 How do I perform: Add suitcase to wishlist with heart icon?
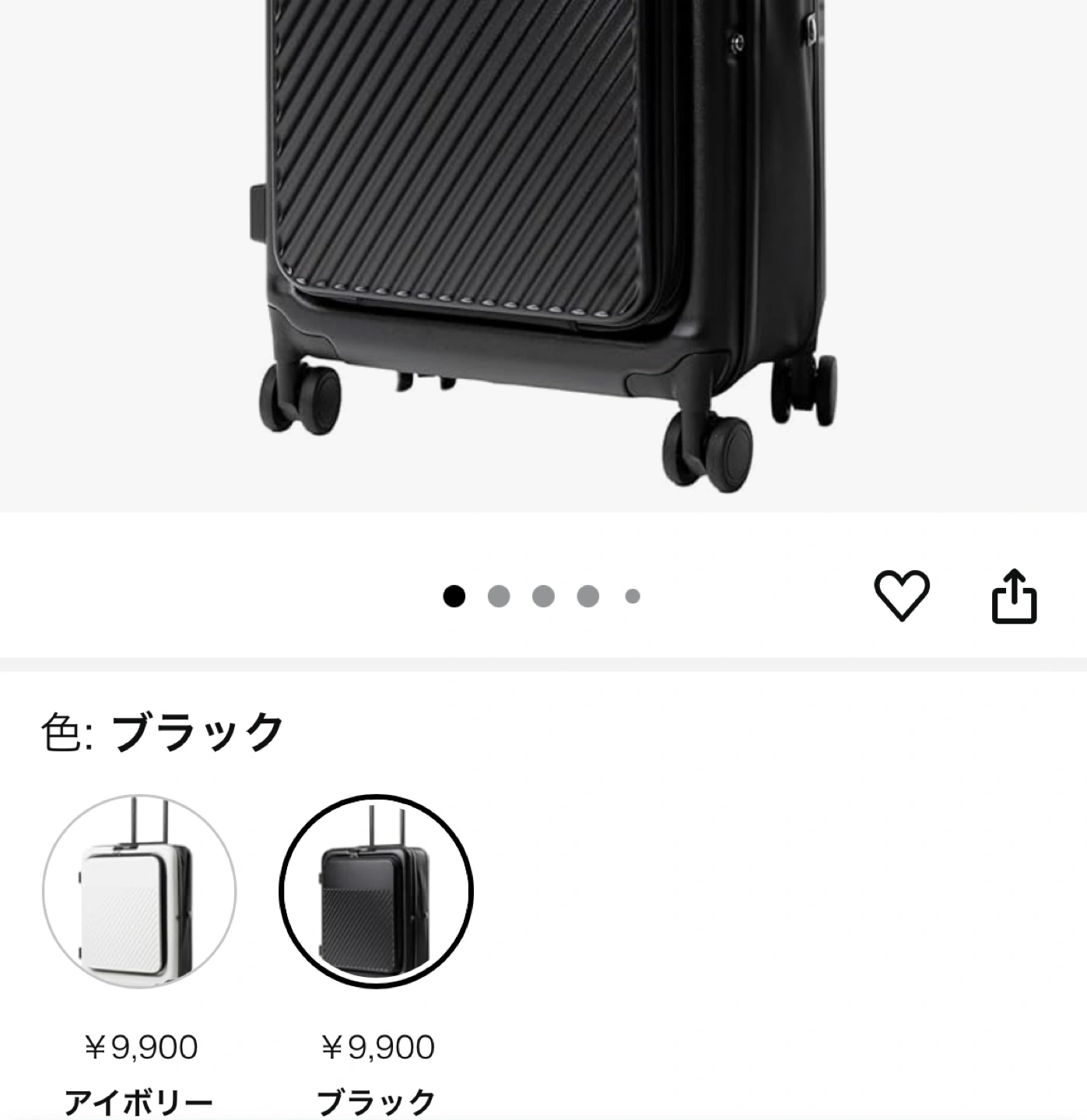click(x=902, y=596)
